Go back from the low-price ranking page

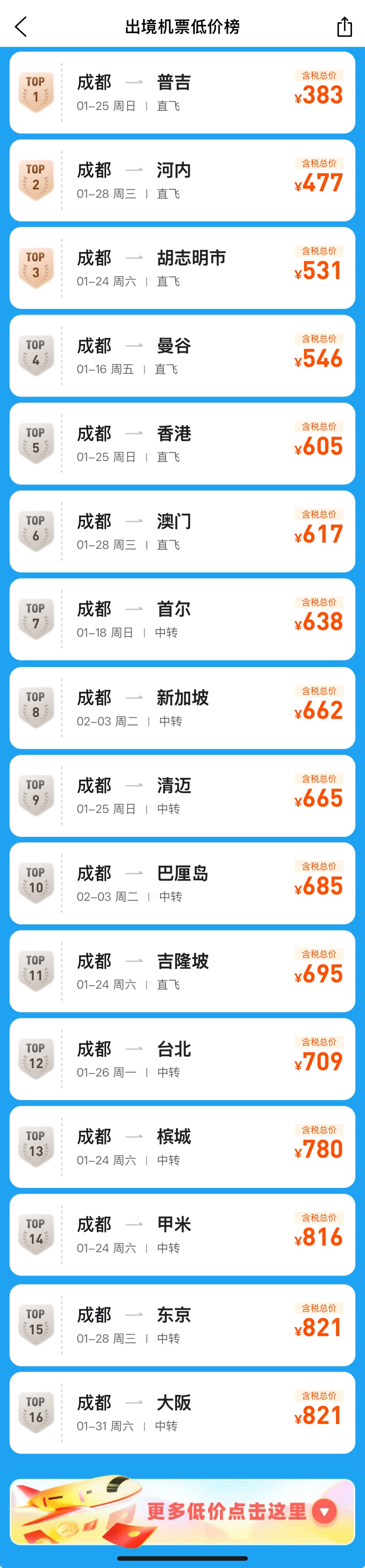[21, 27]
